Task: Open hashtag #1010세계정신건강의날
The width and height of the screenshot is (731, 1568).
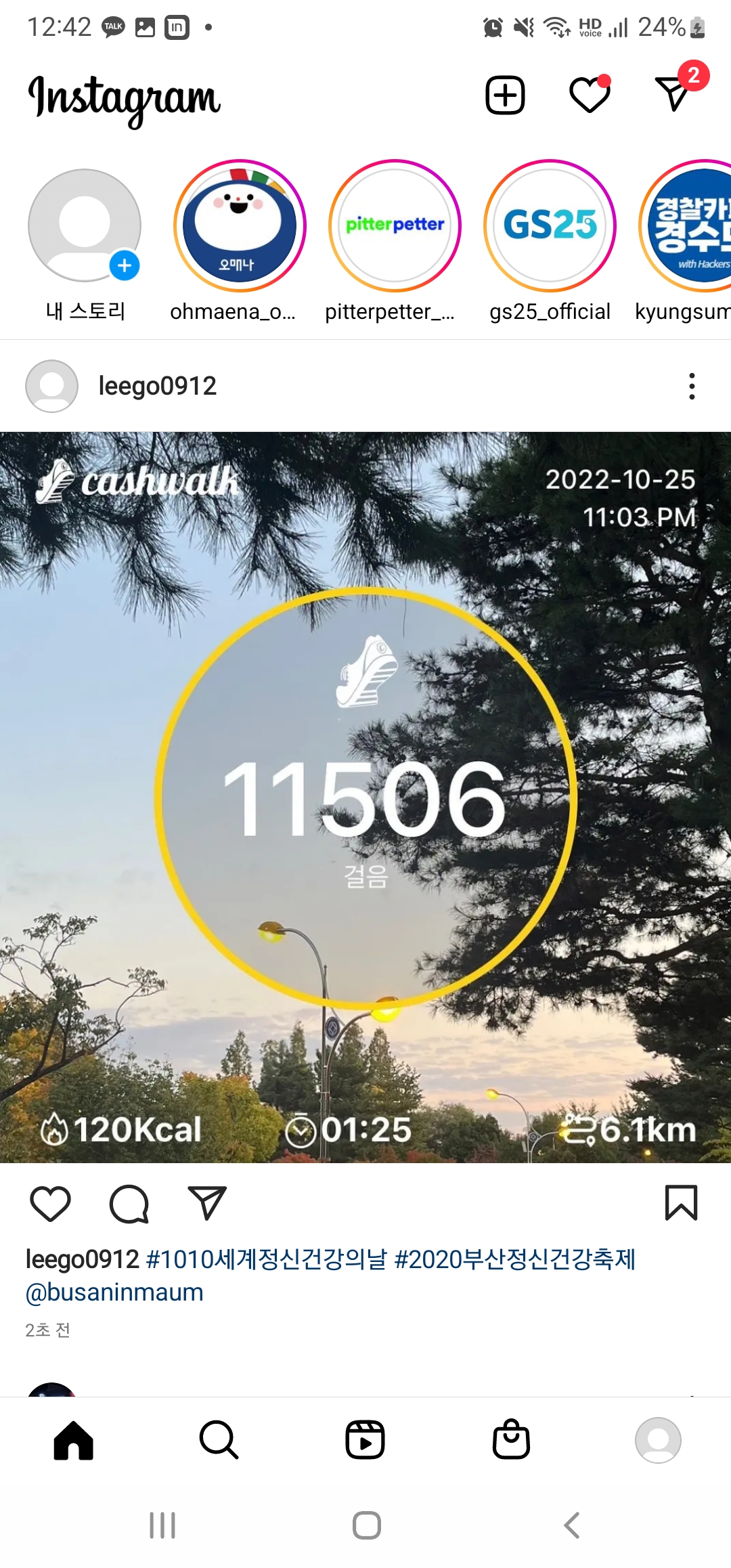Action: (266, 1259)
